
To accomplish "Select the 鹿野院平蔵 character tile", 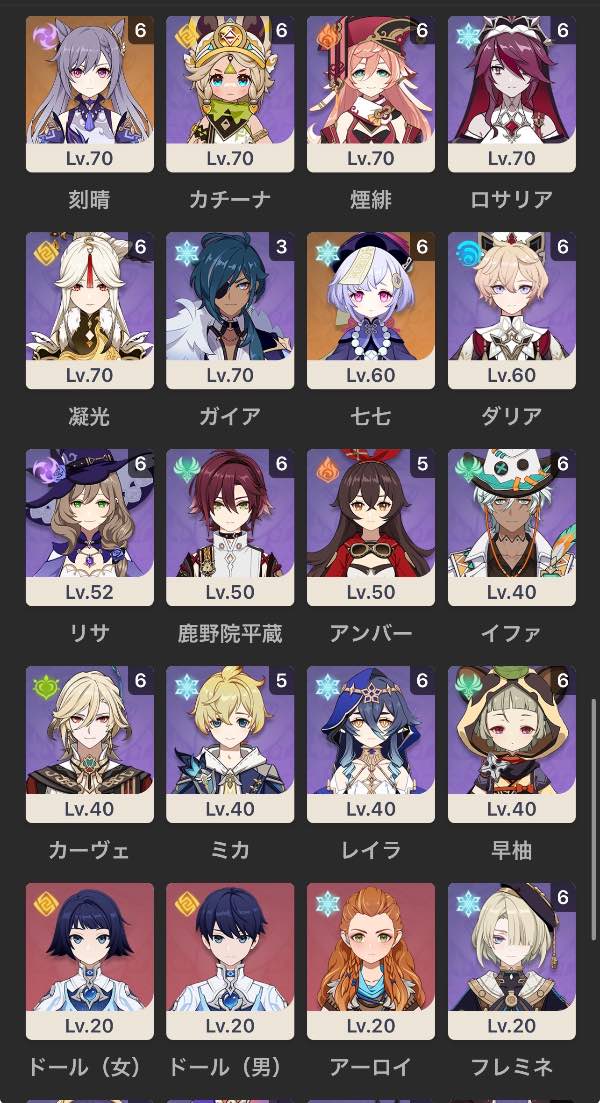I will click(x=230, y=528).
